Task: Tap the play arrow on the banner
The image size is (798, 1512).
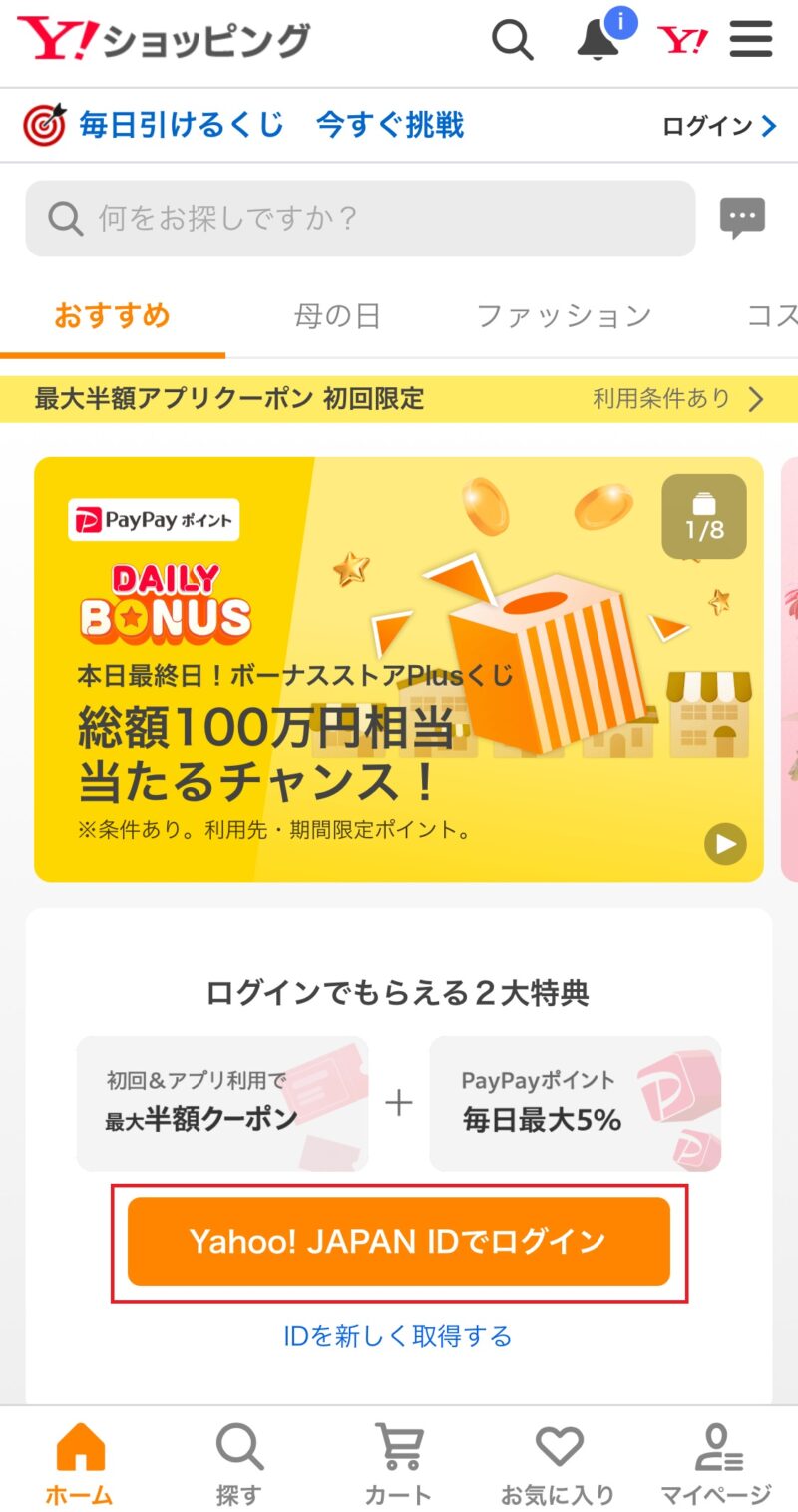Action: coord(725,846)
